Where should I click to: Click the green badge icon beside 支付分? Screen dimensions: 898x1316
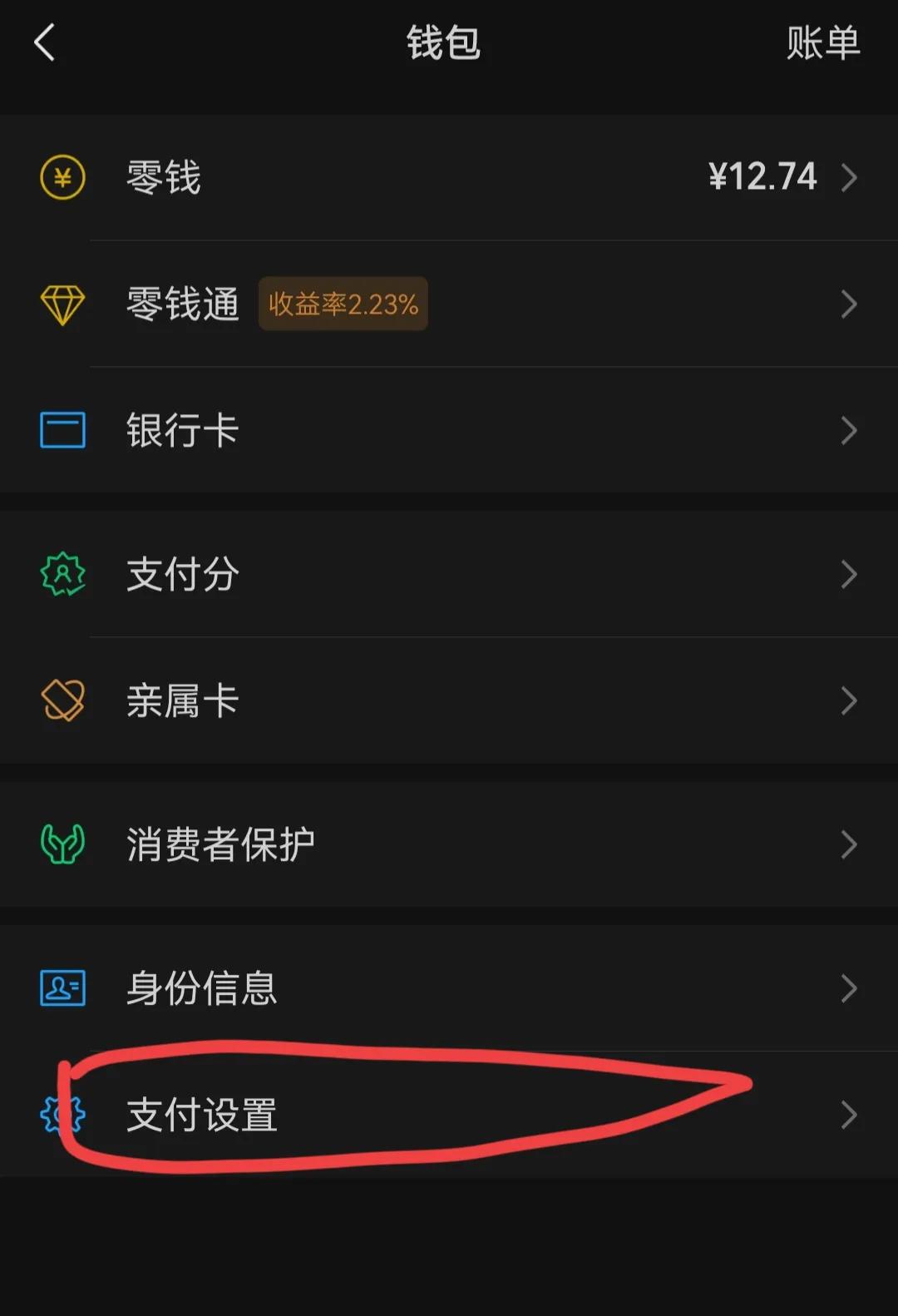coord(62,573)
